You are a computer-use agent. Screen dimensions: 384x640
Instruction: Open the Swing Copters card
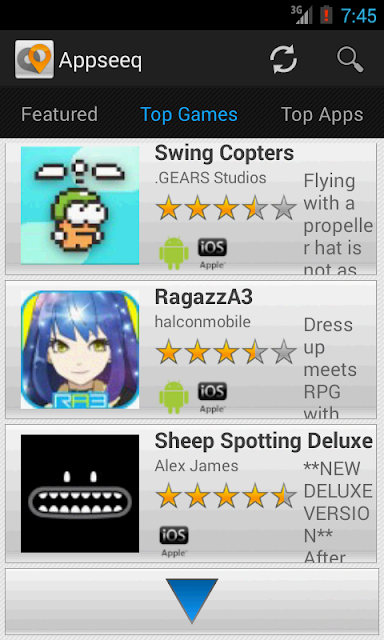[191, 207]
